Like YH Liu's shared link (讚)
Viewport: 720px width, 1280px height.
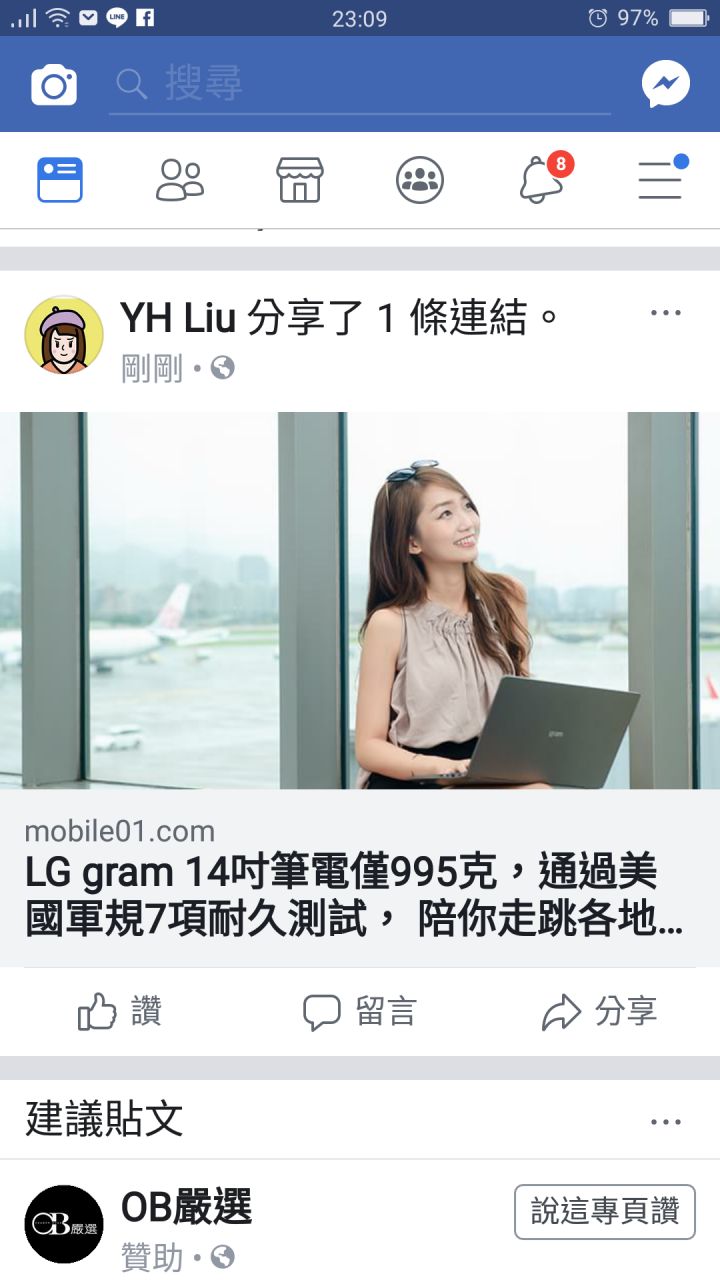tap(120, 1012)
